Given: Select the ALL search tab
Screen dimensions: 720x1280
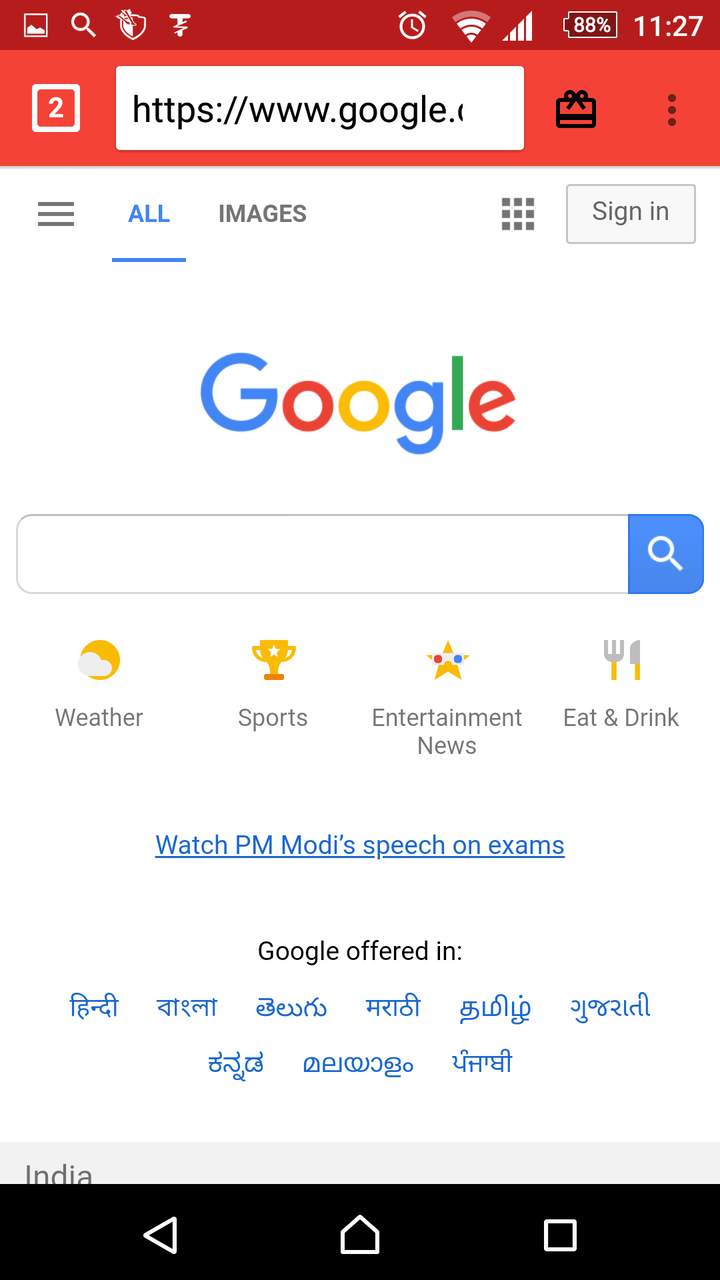Looking at the screenshot, I should point(148,213).
